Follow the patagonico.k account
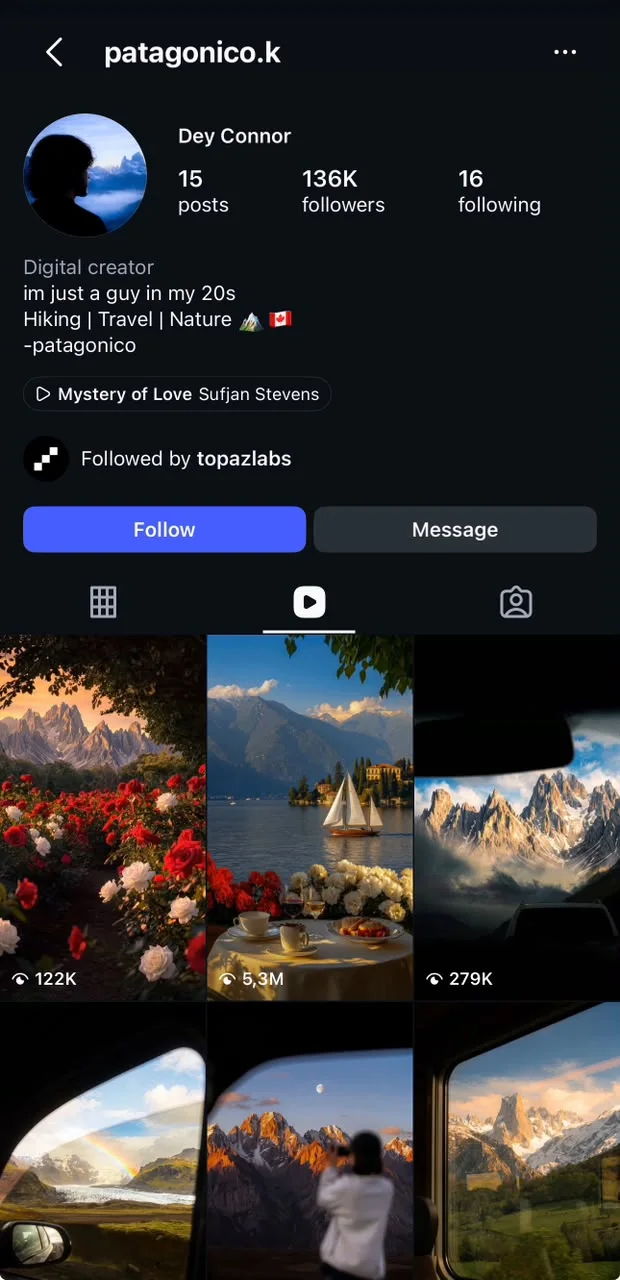Screen dimensions: 620x1280 pyautogui.click(x=164, y=529)
